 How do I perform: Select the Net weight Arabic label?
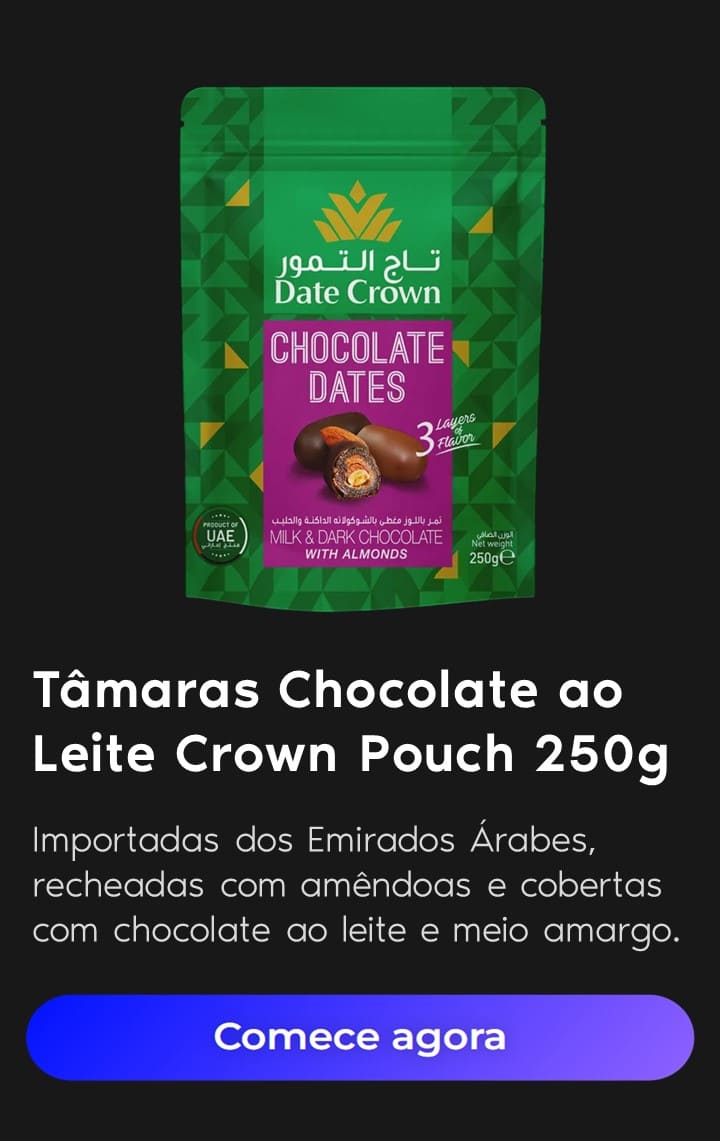coord(488,535)
